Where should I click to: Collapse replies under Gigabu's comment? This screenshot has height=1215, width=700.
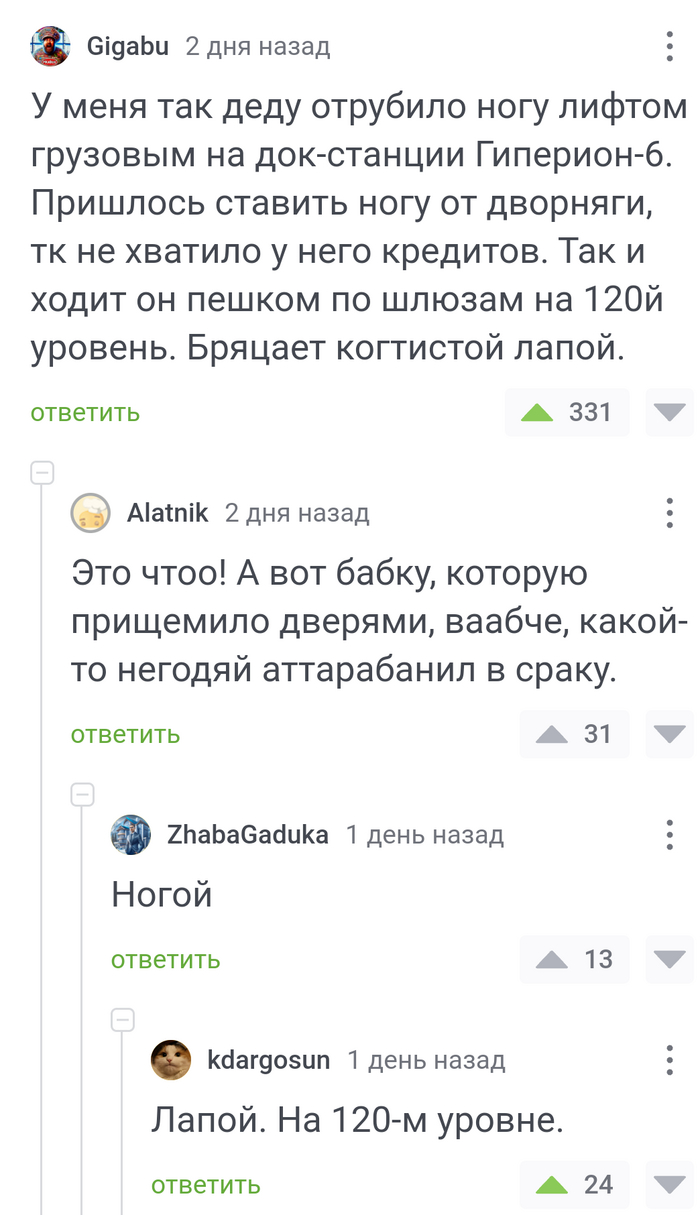point(42,472)
